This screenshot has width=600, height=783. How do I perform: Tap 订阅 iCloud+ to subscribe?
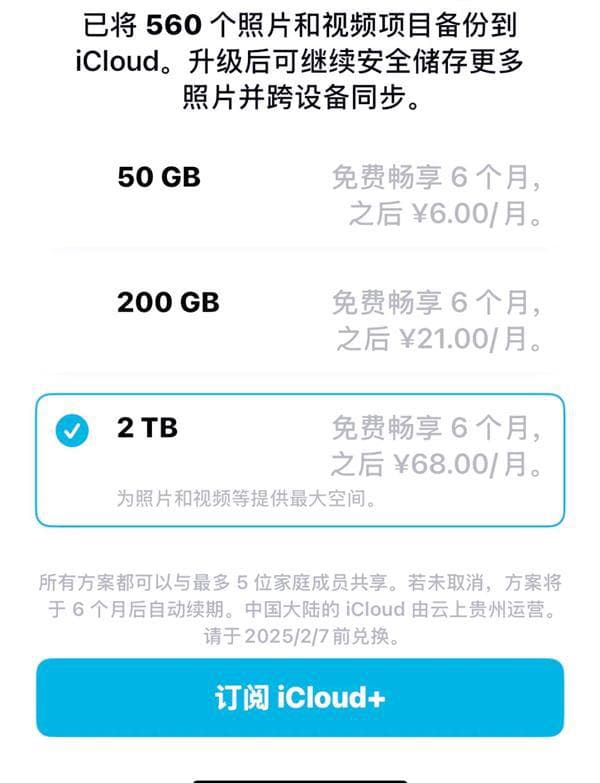click(x=300, y=697)
